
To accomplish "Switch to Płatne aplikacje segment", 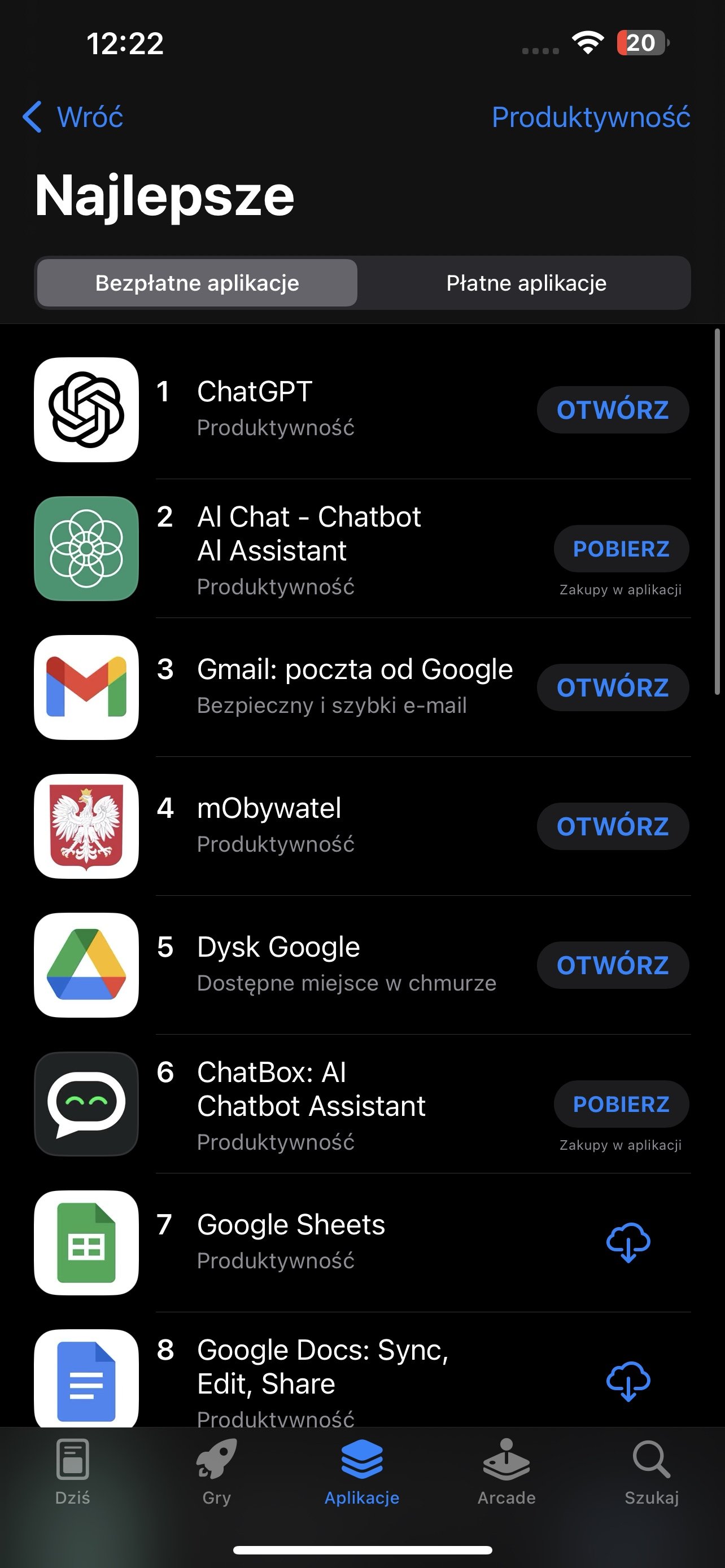I will [526, 283].
